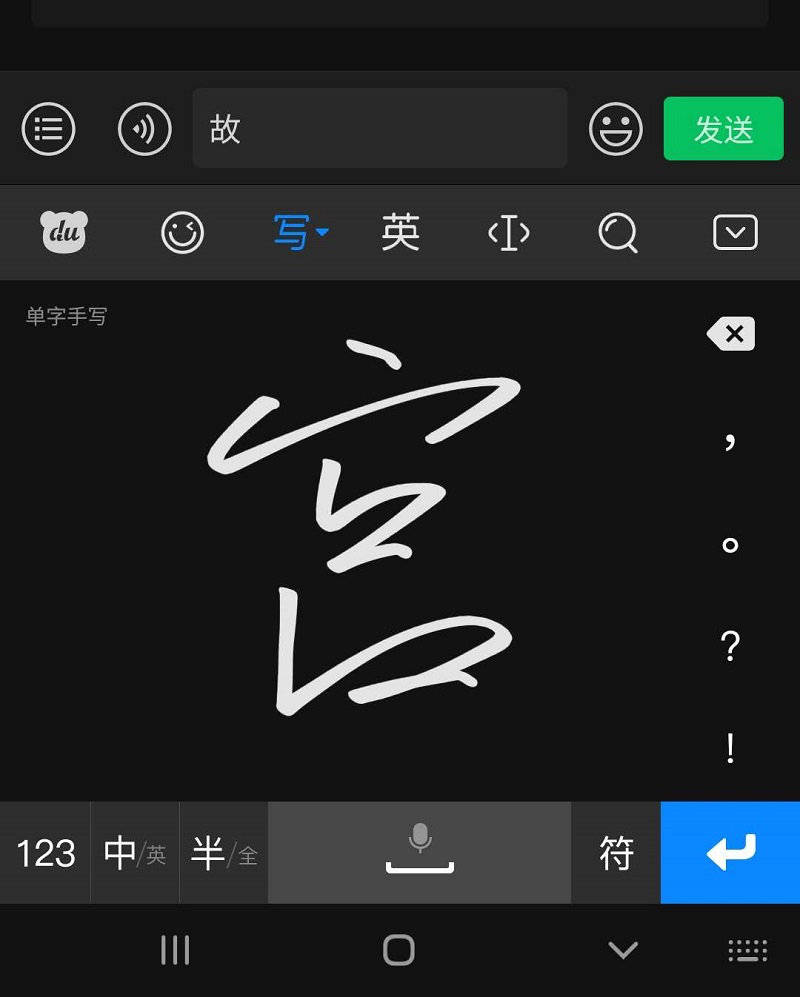Toggle between Chinese and English with 中/英 key
This screenshot has height=997, width=800.
pos(133,852)
